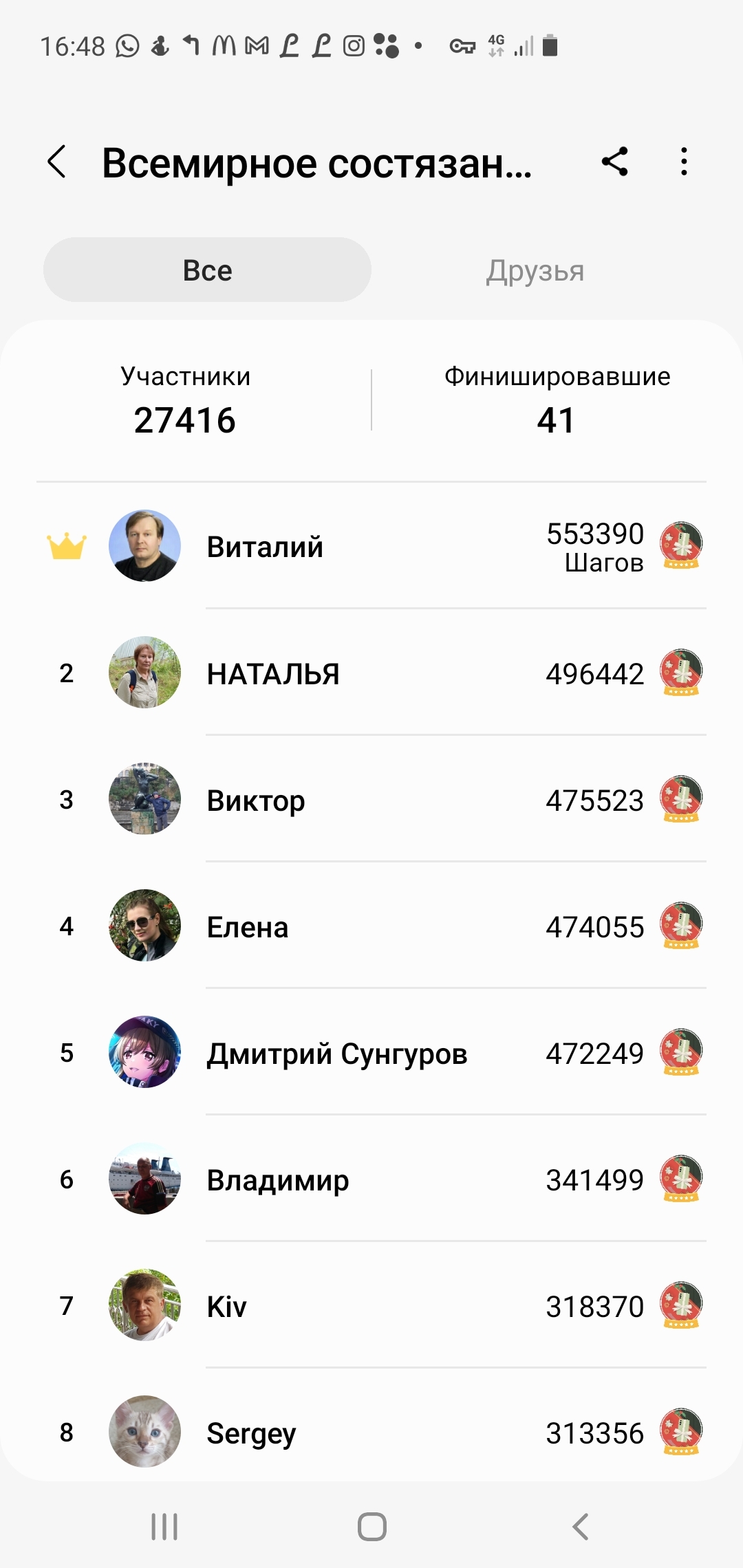Select the Все tab
743x1568 pixels.
tap(207, 270)
